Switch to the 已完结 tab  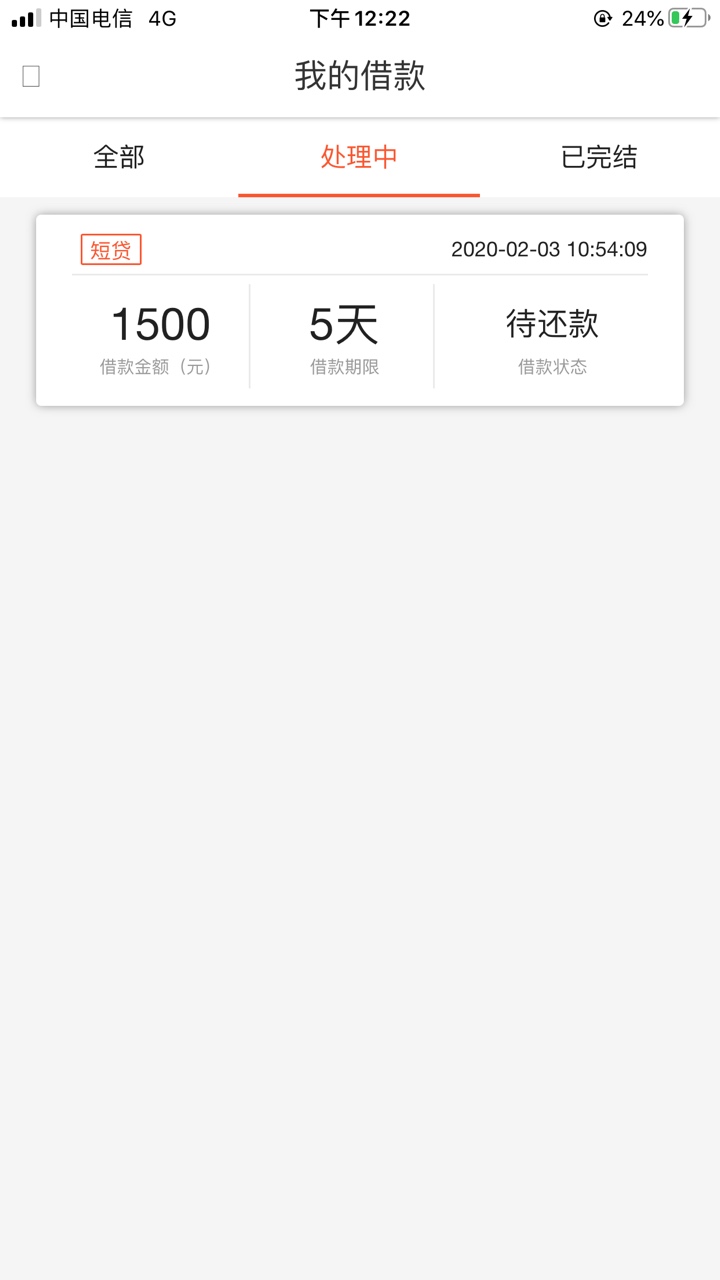[599, 157]
